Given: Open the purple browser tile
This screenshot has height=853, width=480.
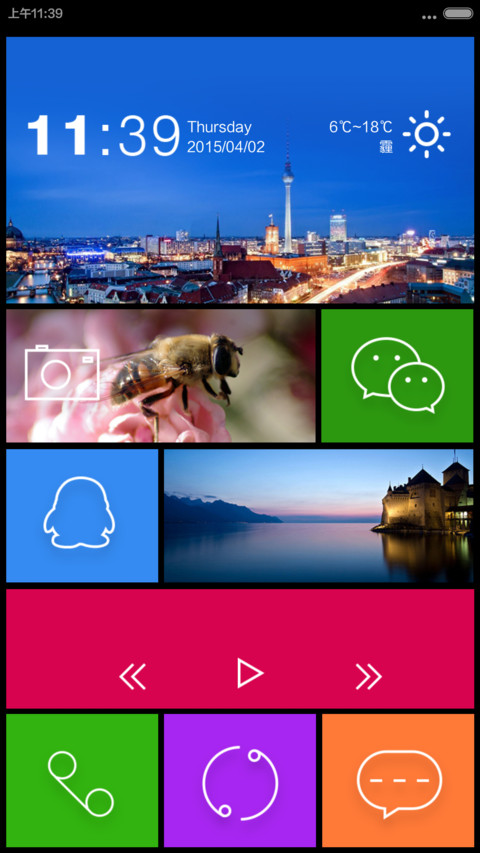Looking at the screenshot, I should (240, 780).
